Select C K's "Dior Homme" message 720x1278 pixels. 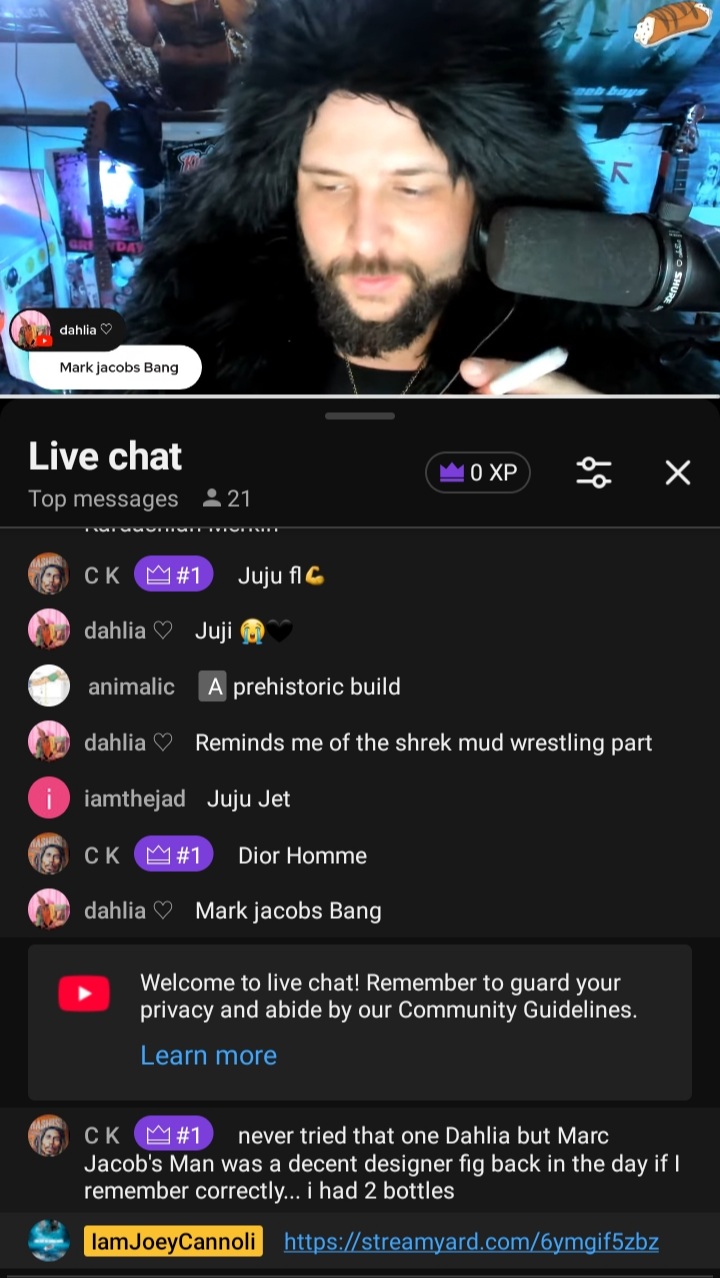coord(302,856)
